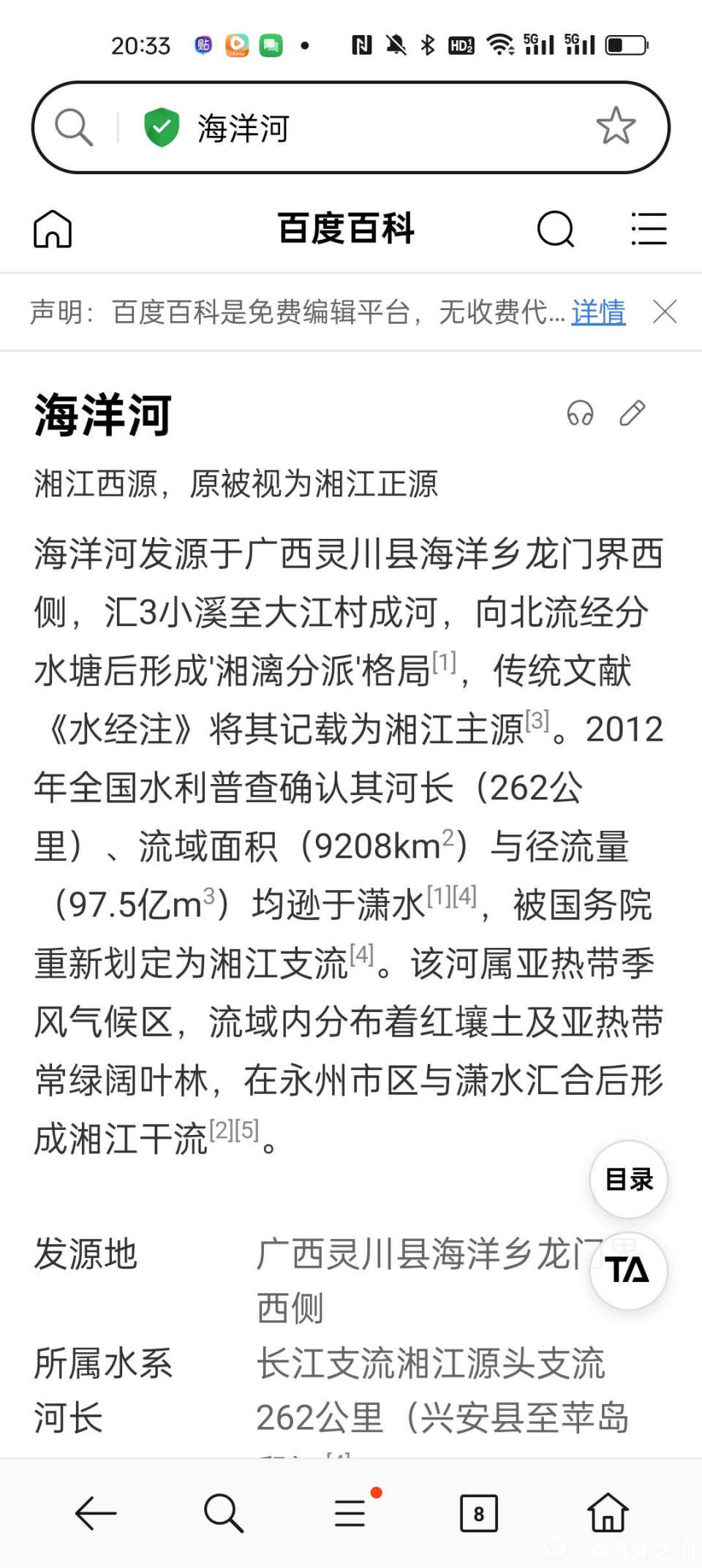Screen dimensions: 702x1568
Task: Go to the browser home page
Action: click(608, 1513)
